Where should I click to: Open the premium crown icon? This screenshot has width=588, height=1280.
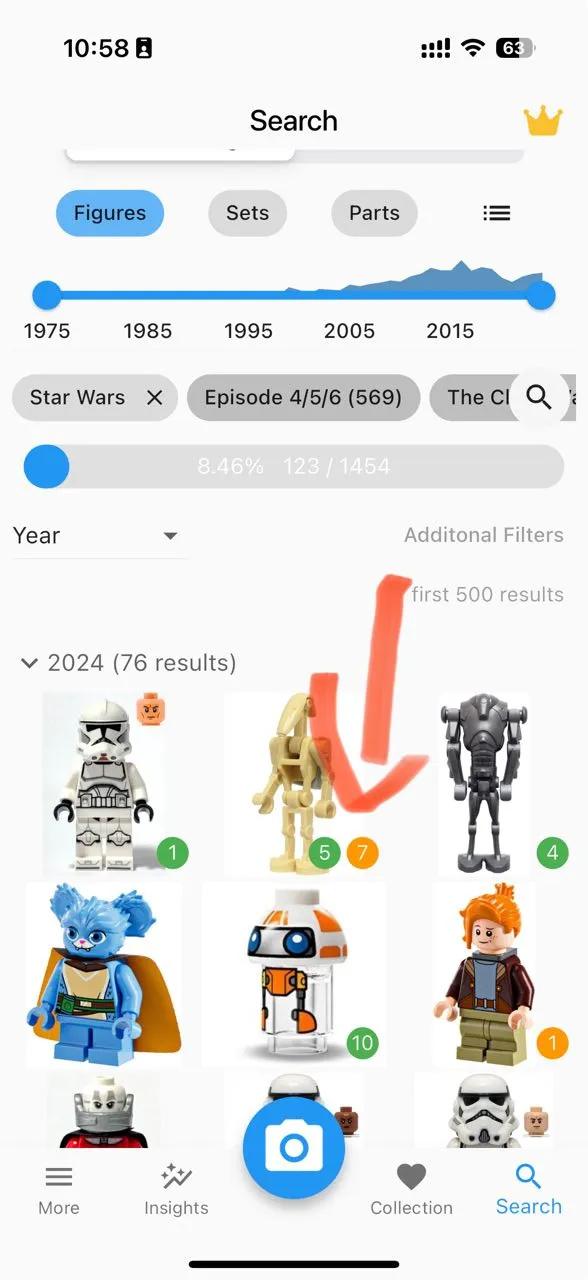point(543,122)
